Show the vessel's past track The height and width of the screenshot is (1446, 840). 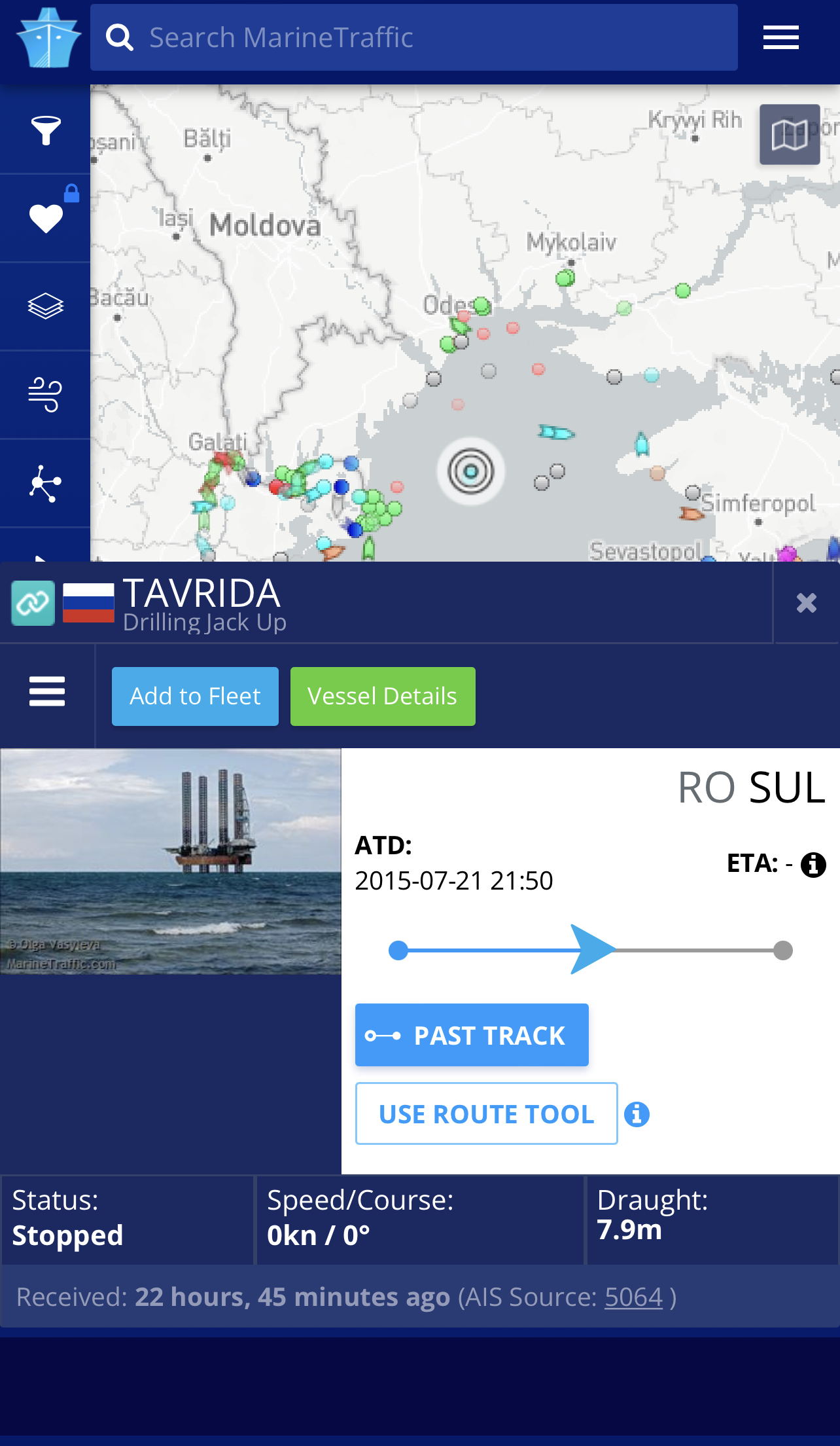pos(472,1035)
